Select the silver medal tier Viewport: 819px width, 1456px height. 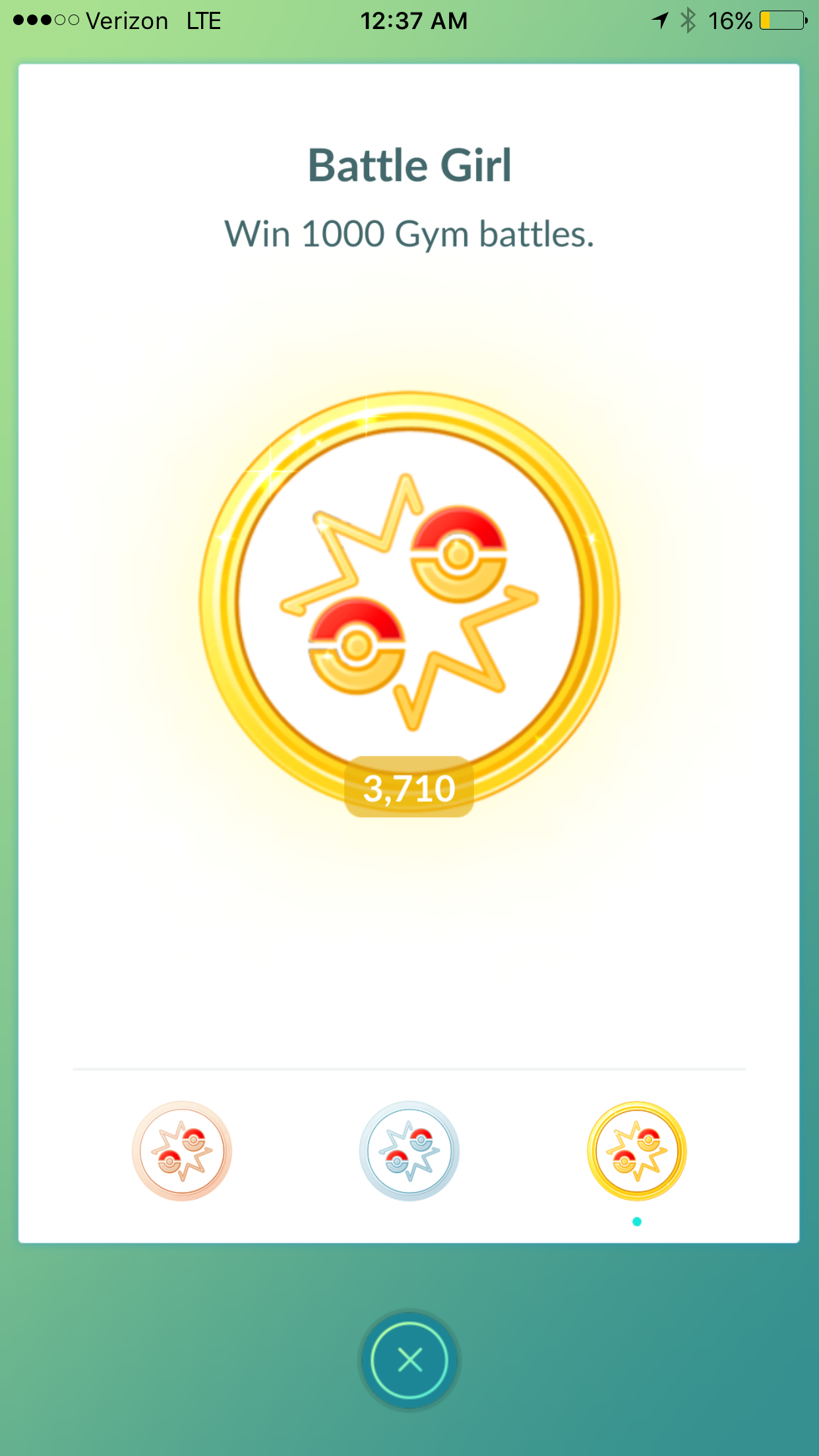tap(409, 1151)
